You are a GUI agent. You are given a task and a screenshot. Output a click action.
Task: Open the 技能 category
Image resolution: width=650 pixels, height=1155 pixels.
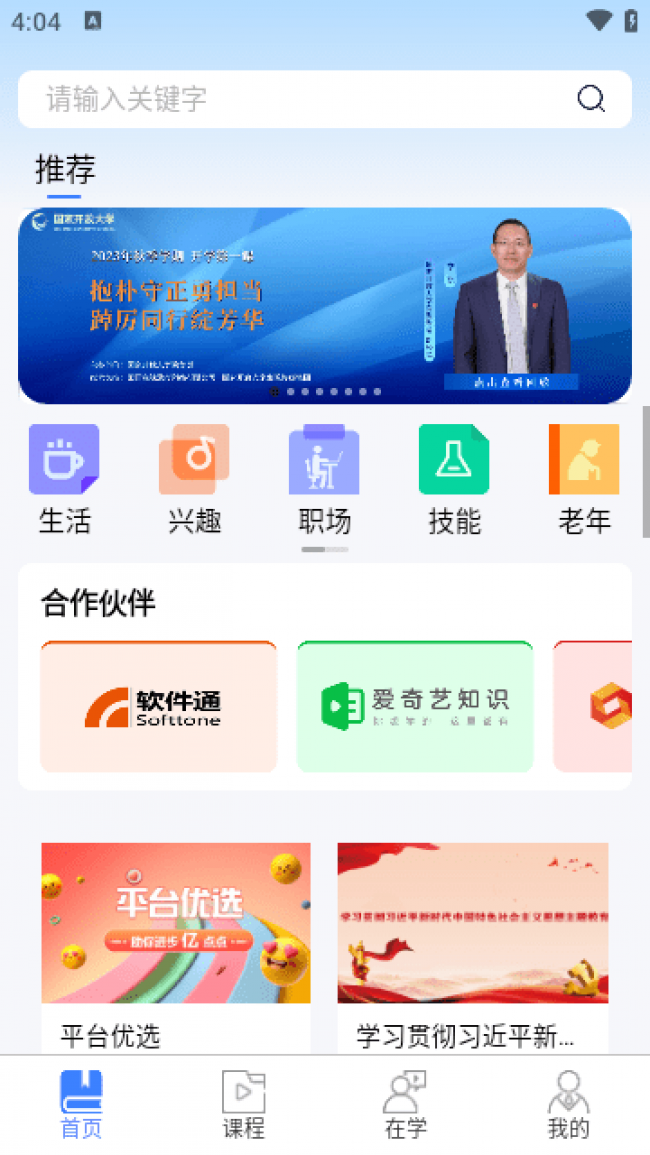click(x=454, y=479)
